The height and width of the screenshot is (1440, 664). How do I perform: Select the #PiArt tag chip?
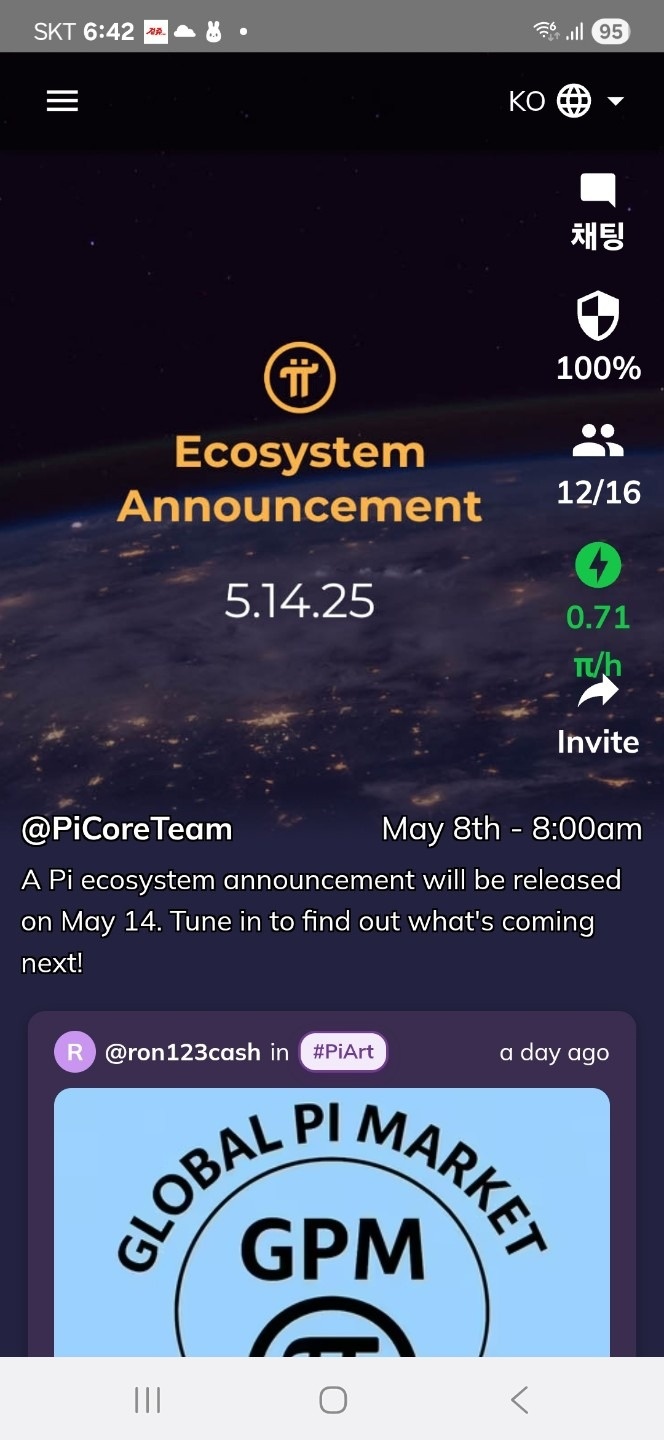point(343,1052)
